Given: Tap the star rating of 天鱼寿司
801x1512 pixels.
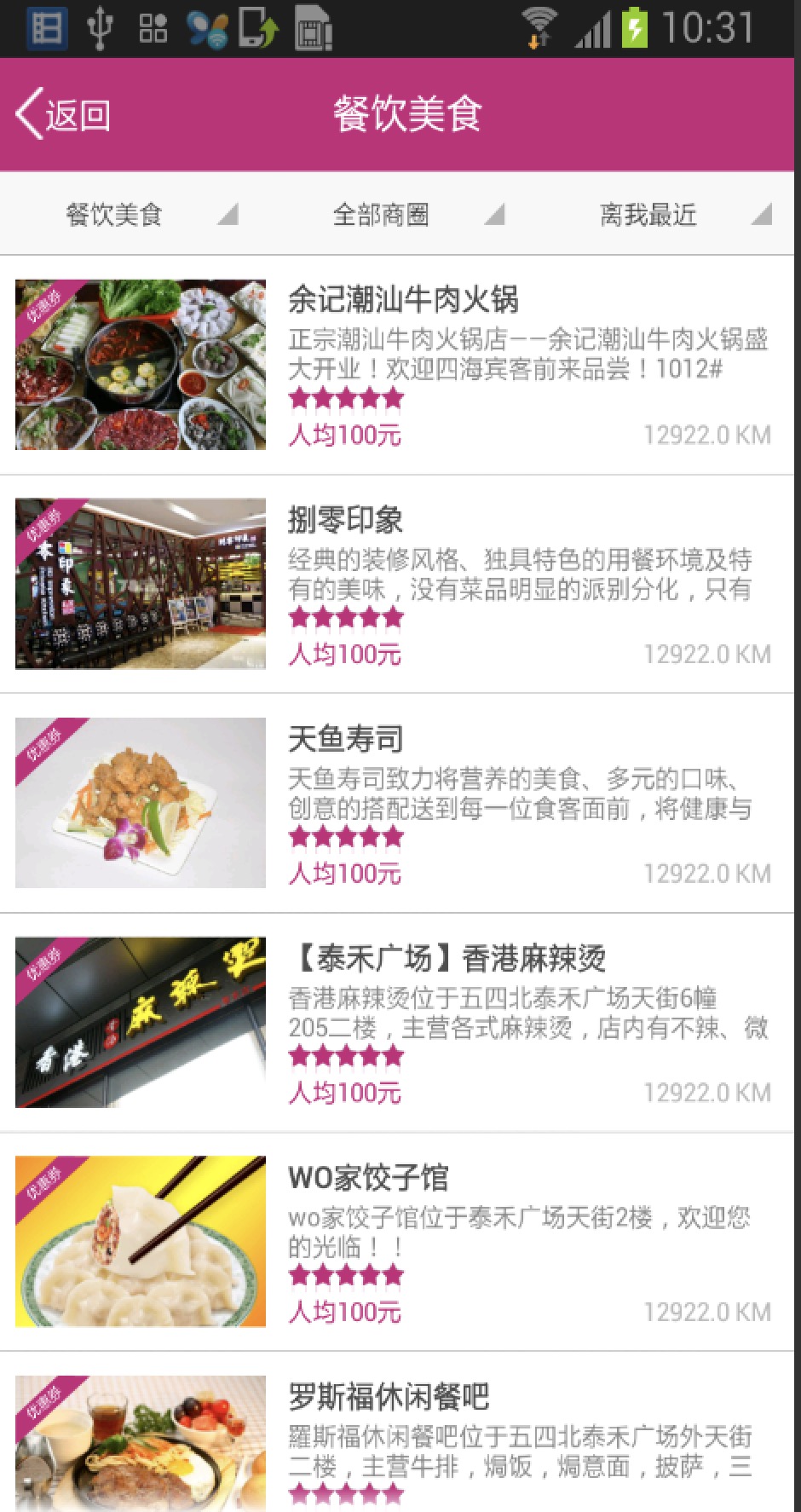Looking at the screenshot, I should [x=344, y=836].
